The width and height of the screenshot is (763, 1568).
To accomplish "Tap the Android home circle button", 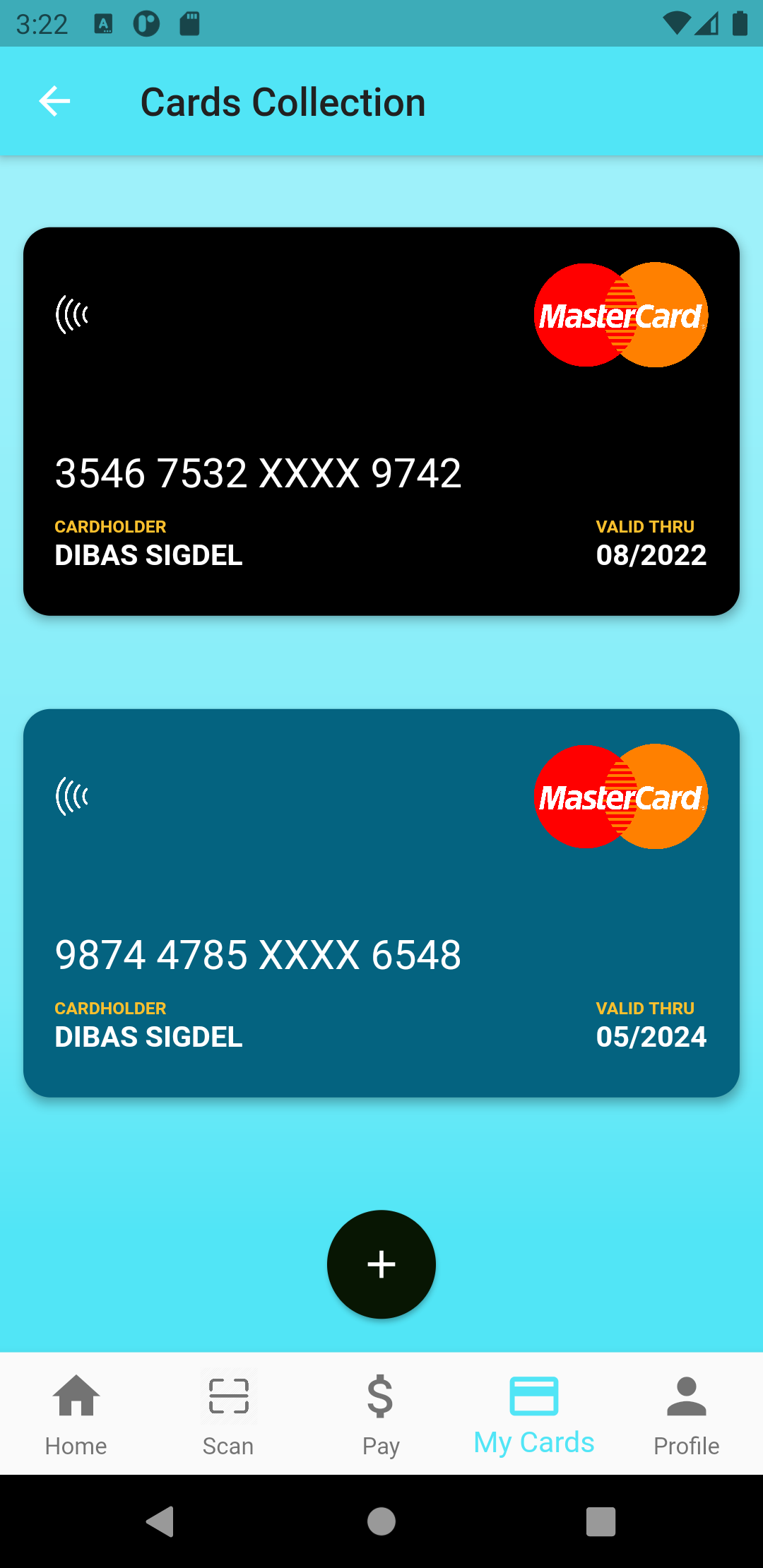I will 381,1522.
